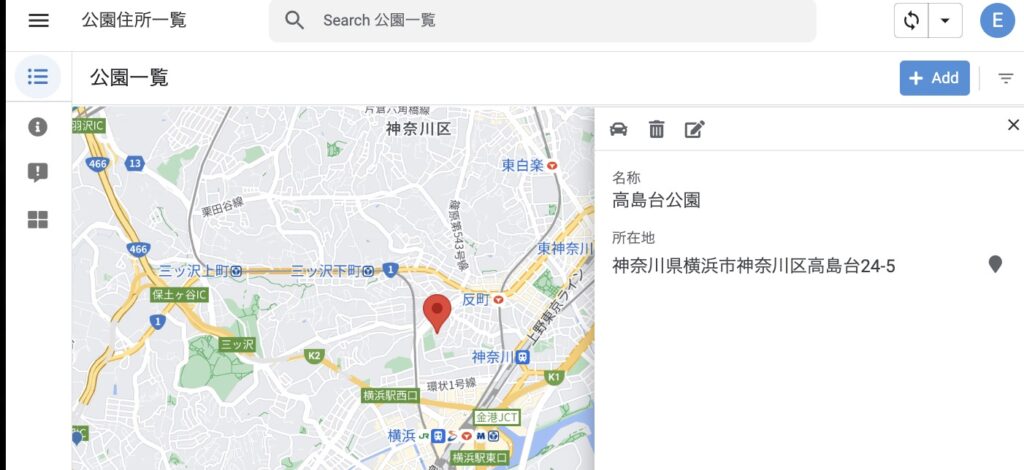Expand the sync options dropdown arrow

pyautogui.click(x=944, y=20)
